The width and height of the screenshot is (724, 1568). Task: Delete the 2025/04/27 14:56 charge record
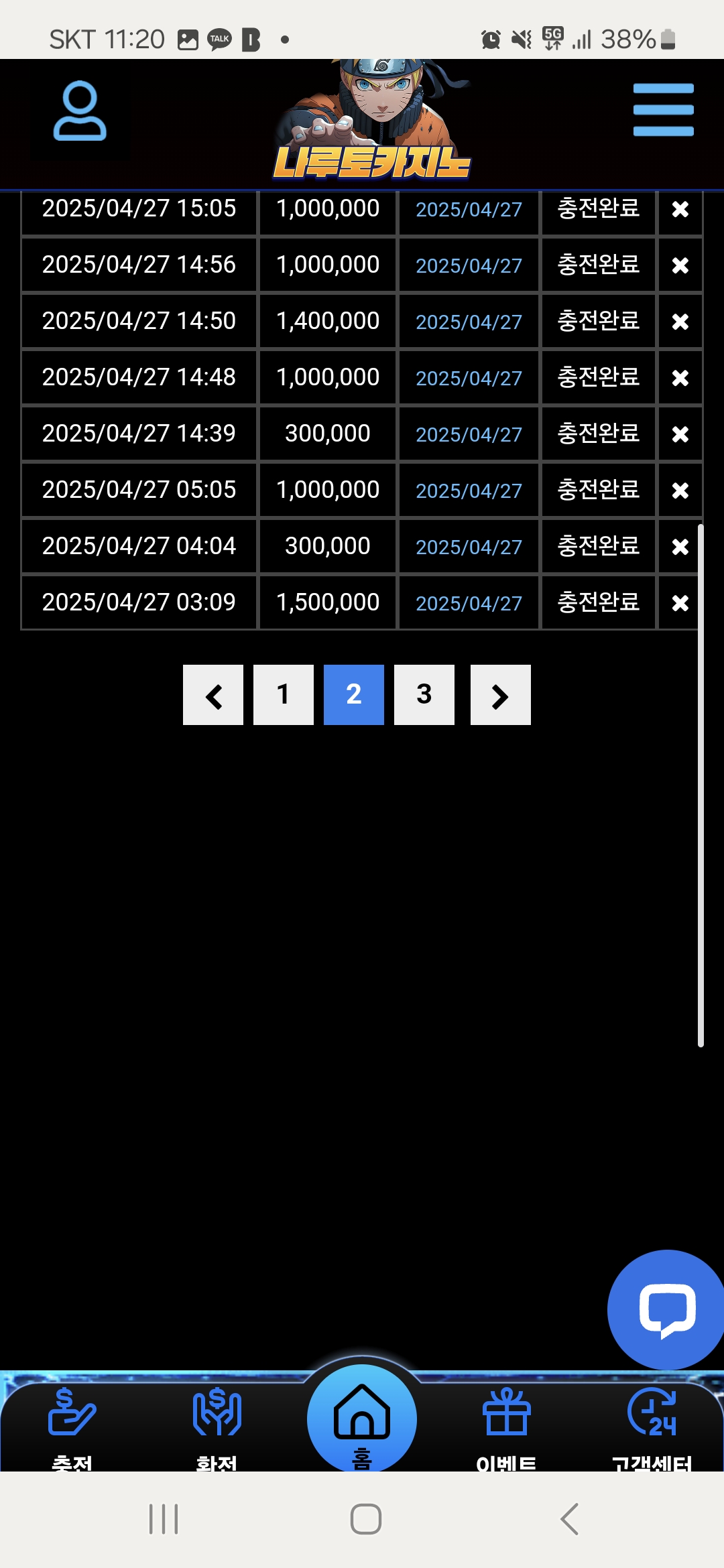click(x=680, y=265)
